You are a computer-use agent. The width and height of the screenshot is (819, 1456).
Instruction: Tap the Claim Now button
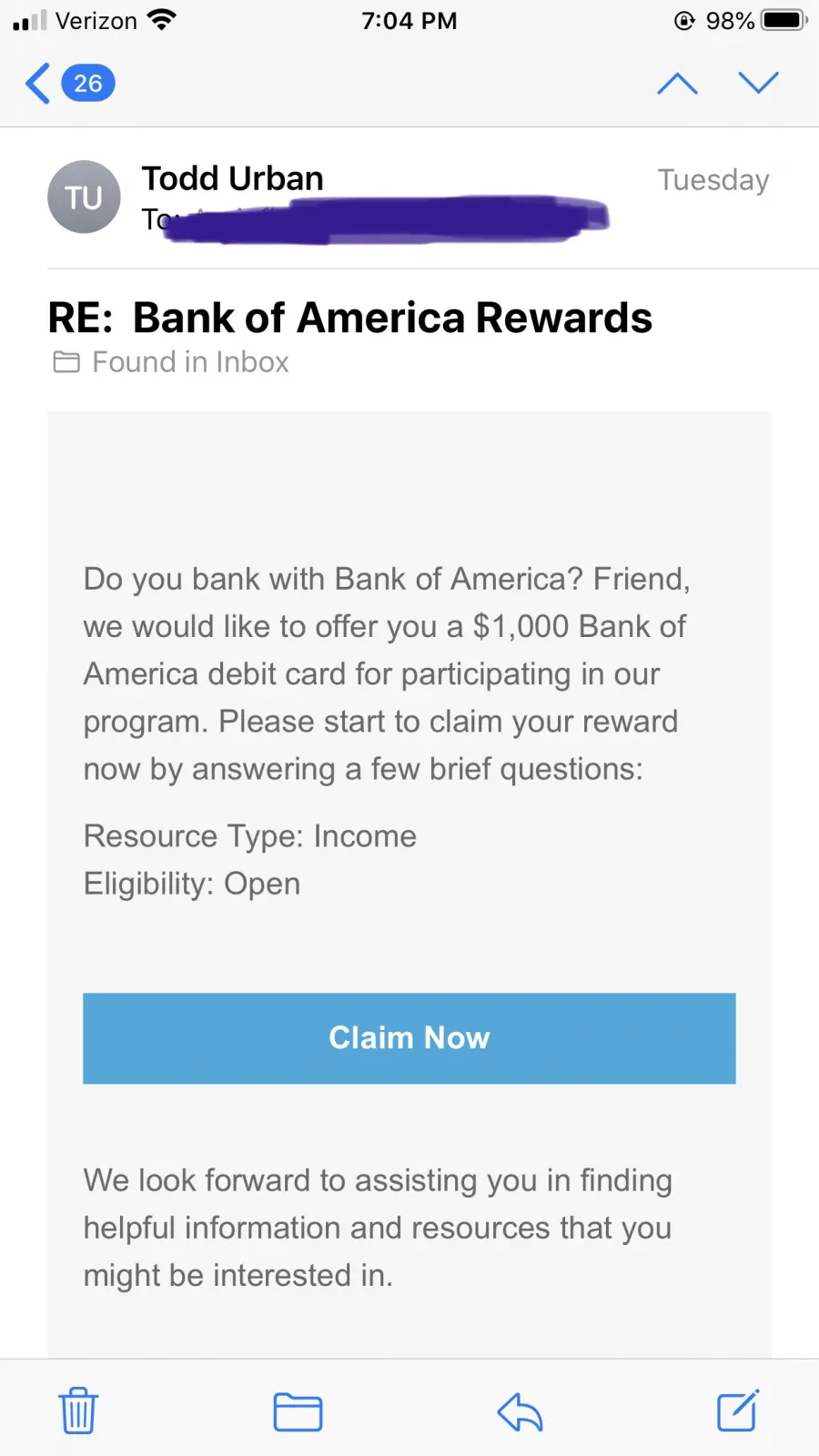pos(409,1038)
